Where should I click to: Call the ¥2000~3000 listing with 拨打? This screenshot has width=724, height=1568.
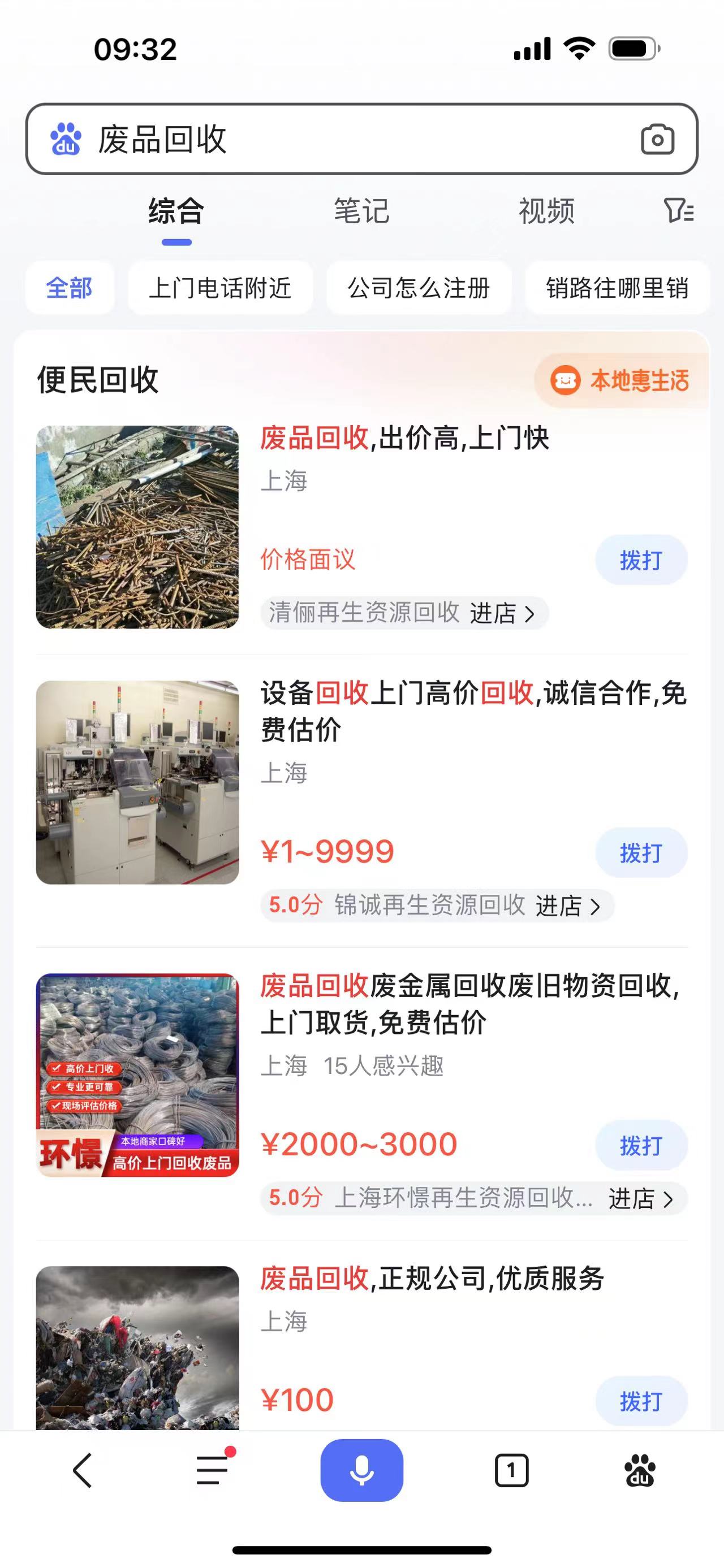641,1146
